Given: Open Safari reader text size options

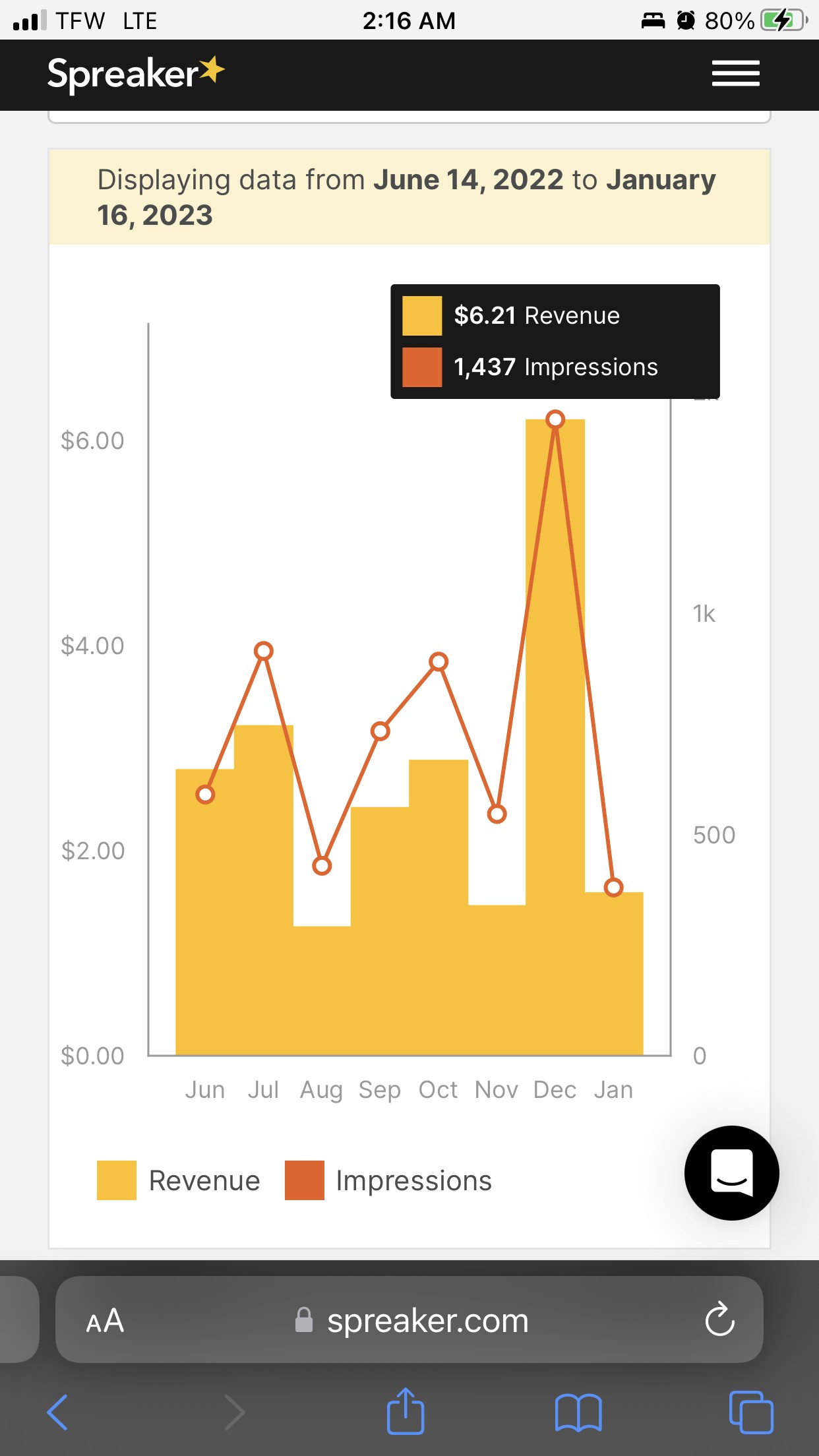Looking at the screenshot, I should coord(106,1321).
